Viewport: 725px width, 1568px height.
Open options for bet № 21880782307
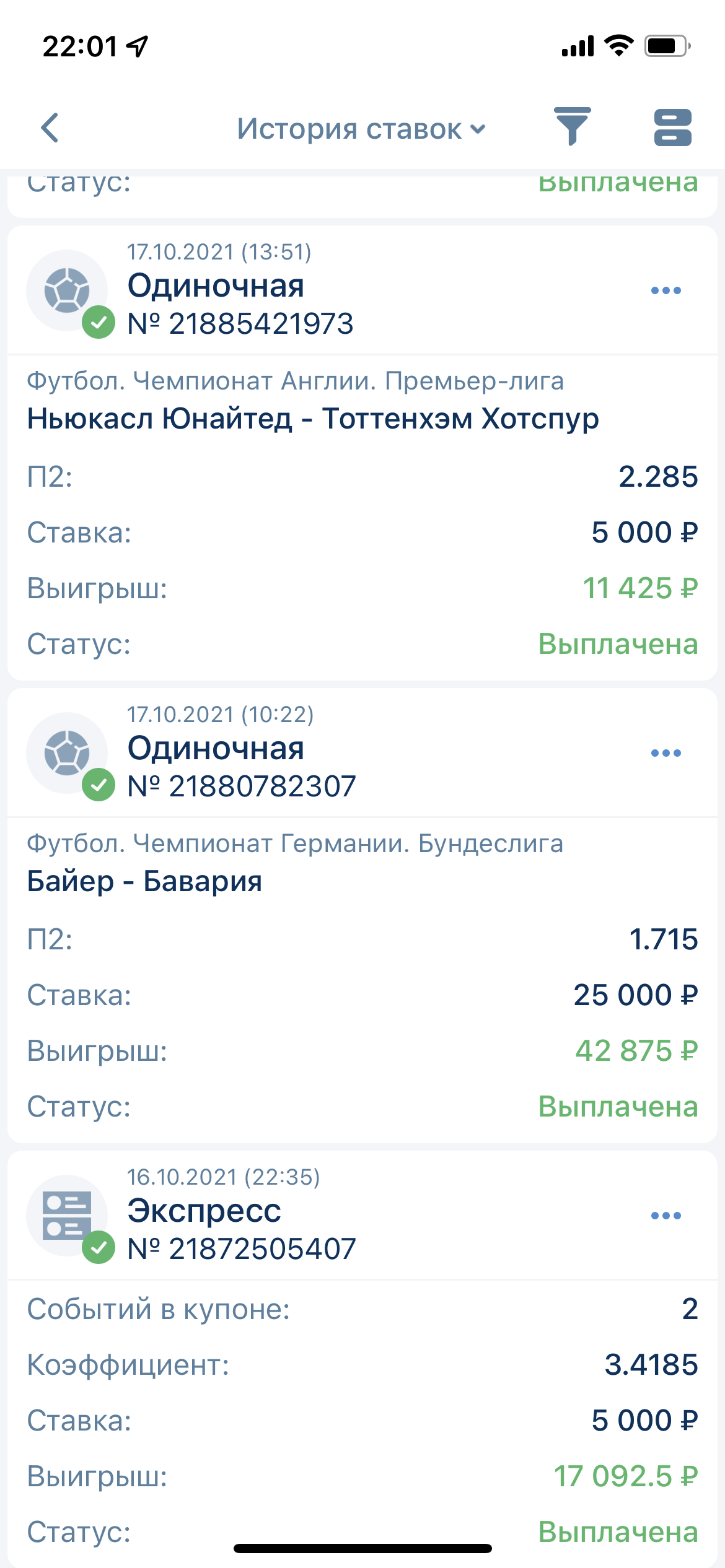coord(666,753)
